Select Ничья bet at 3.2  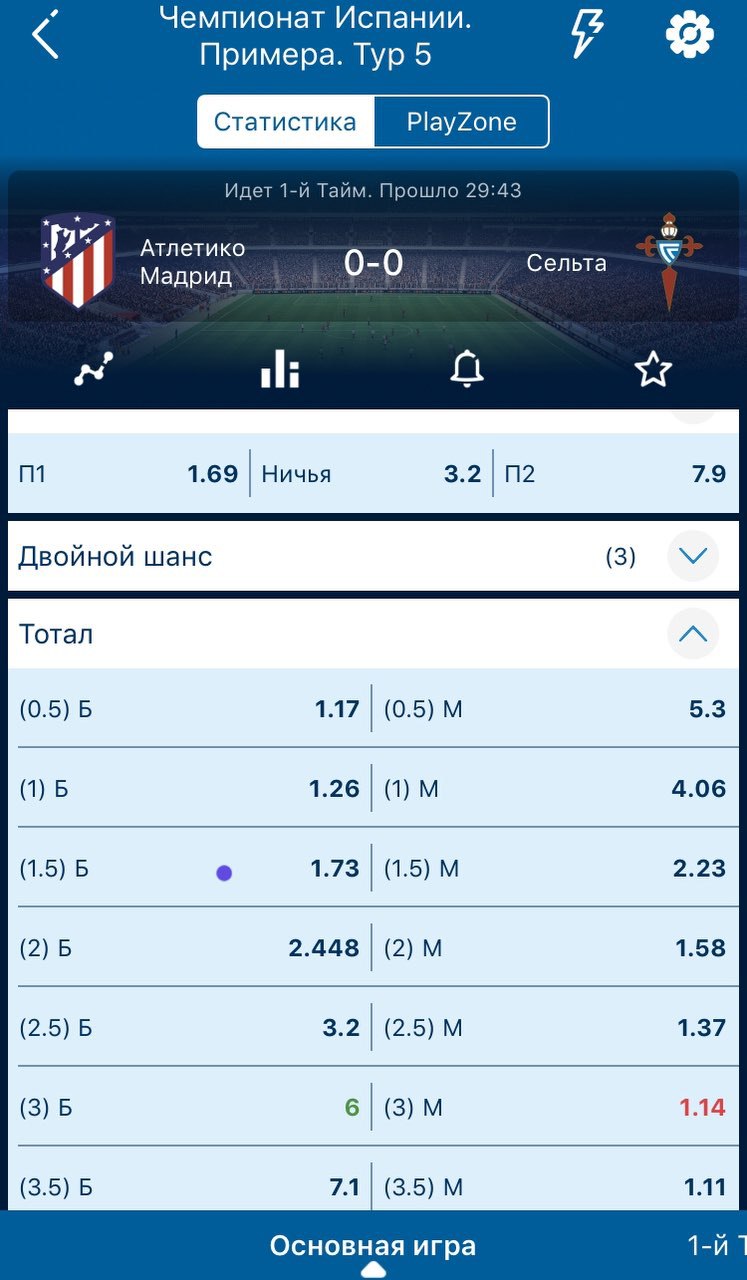click(x=371, y=474)
